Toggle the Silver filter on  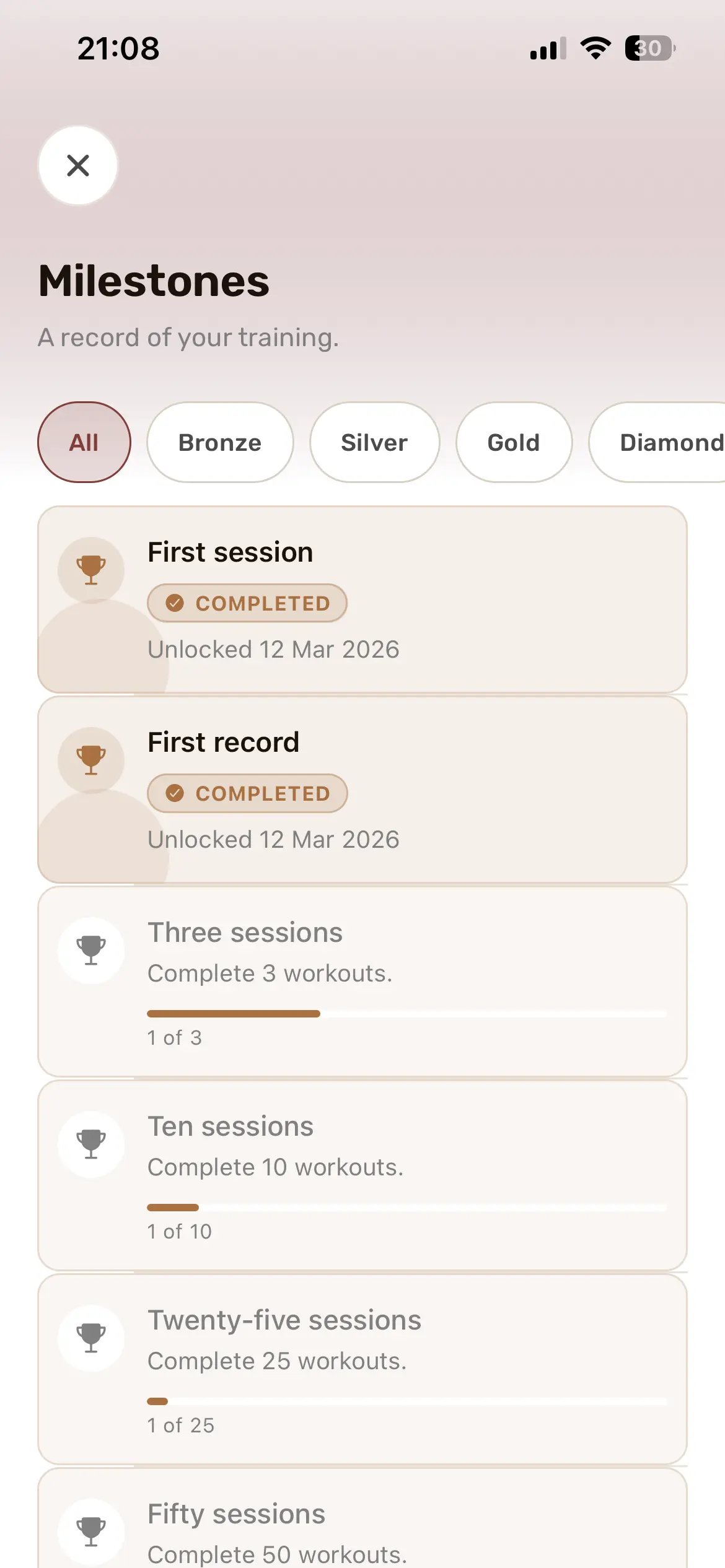point(374,442)
